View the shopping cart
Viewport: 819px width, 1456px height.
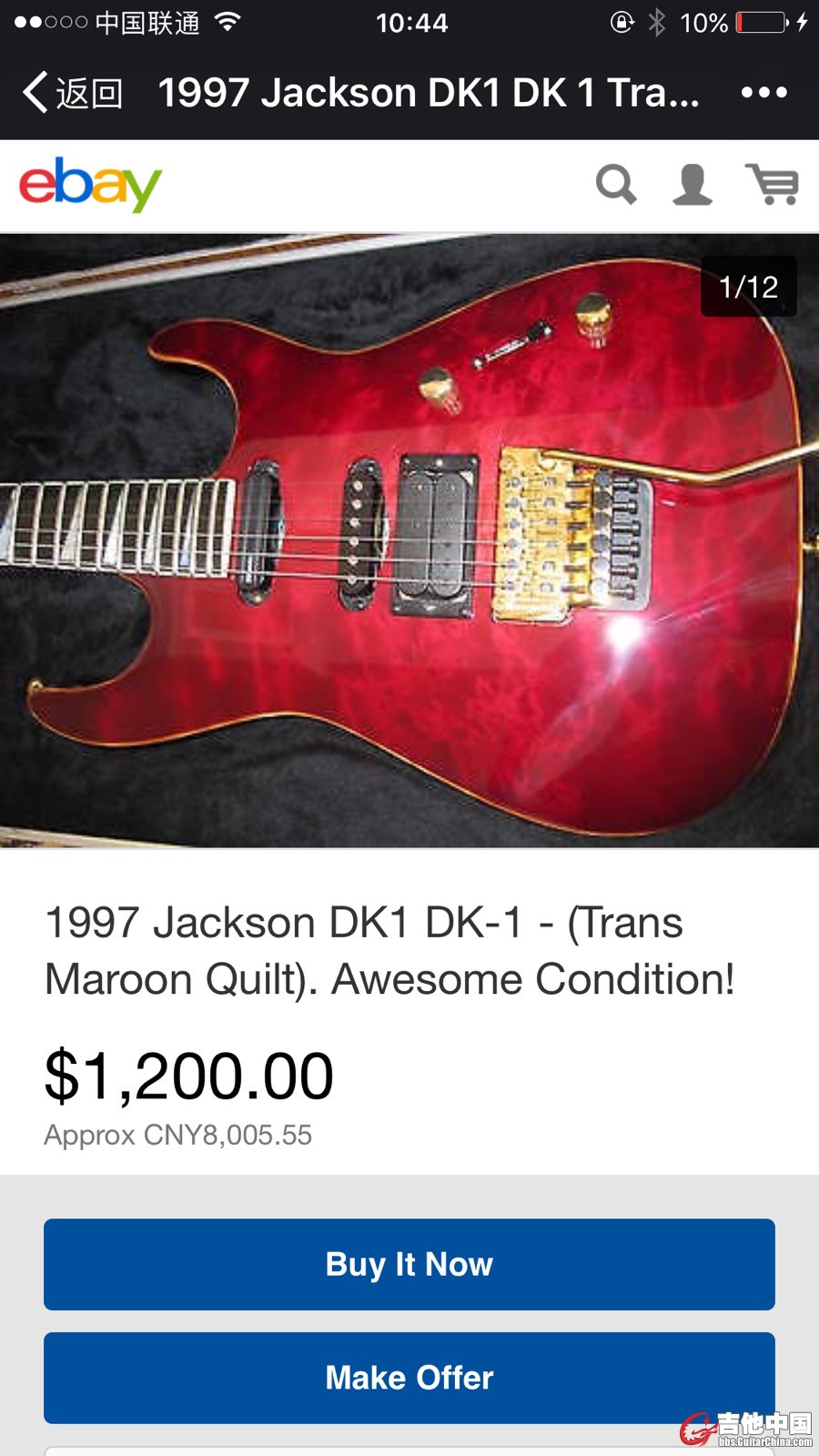772,185
